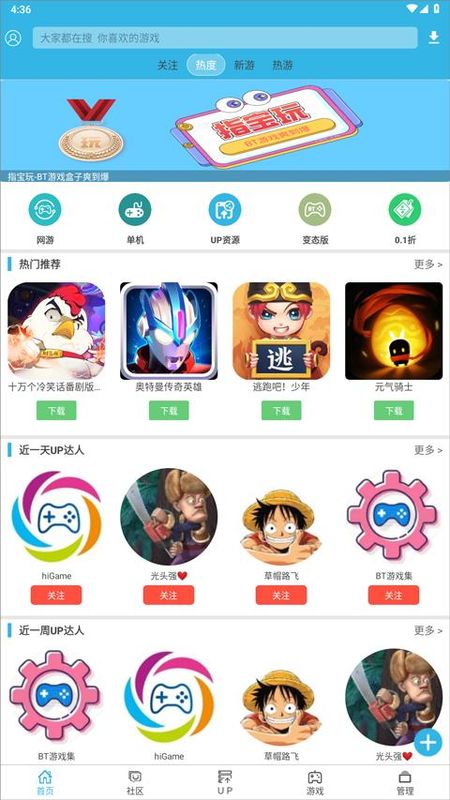Switch to the 关注 top tab
The height and width of the screenshot is (800, 450).
click(x=167, y=65)
